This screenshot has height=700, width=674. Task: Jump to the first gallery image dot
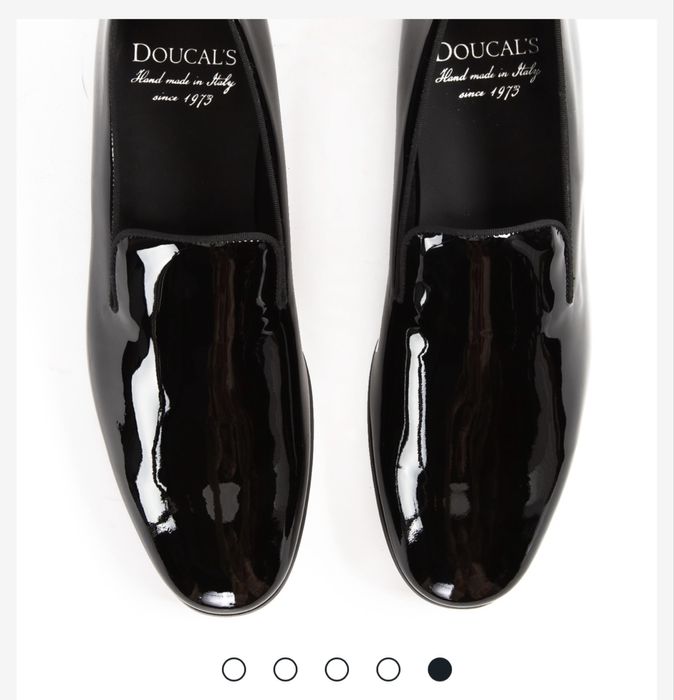tap(233, 669)
